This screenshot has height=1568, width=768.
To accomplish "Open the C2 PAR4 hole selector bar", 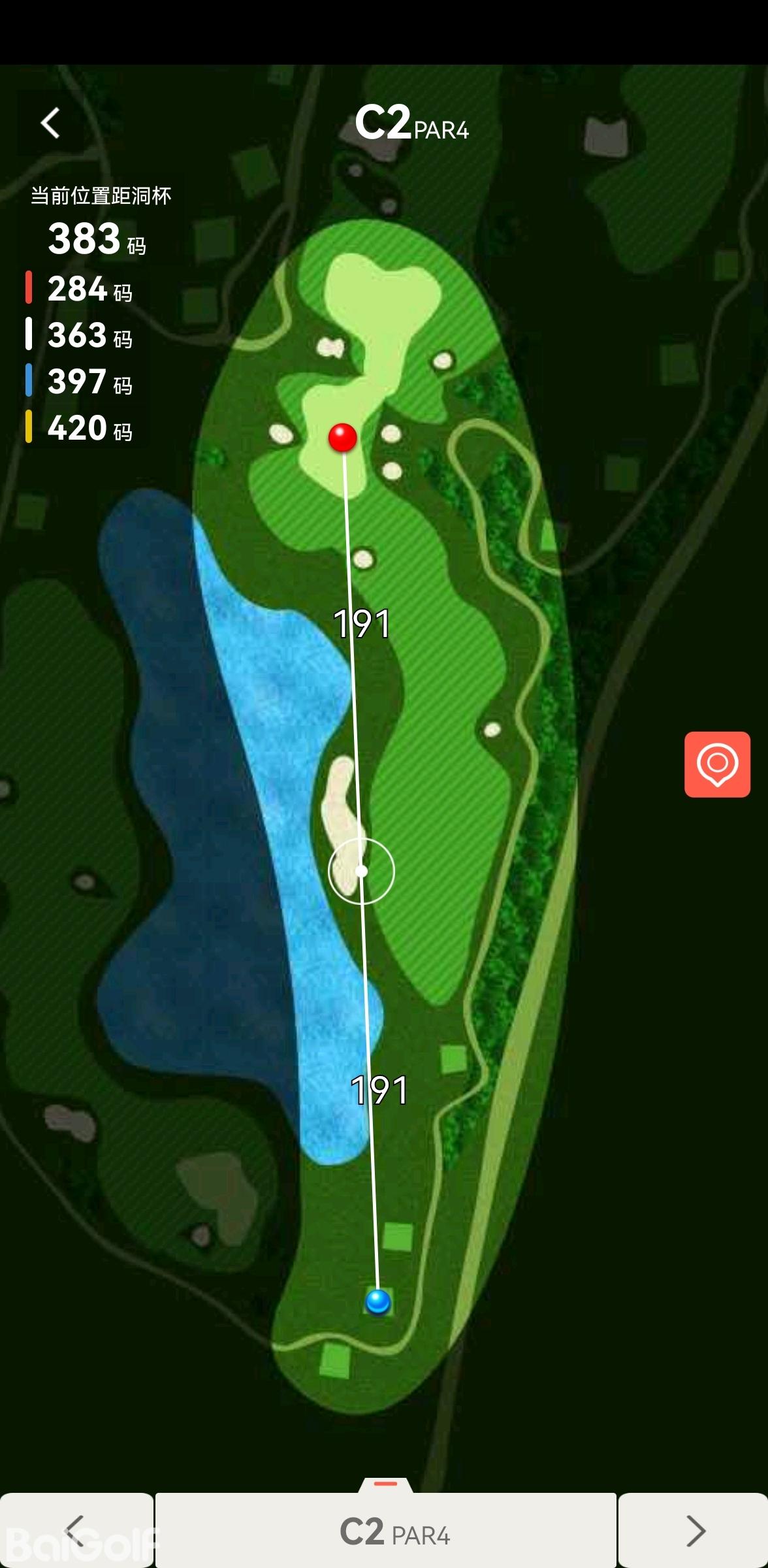I will [x=386, y=1530].
